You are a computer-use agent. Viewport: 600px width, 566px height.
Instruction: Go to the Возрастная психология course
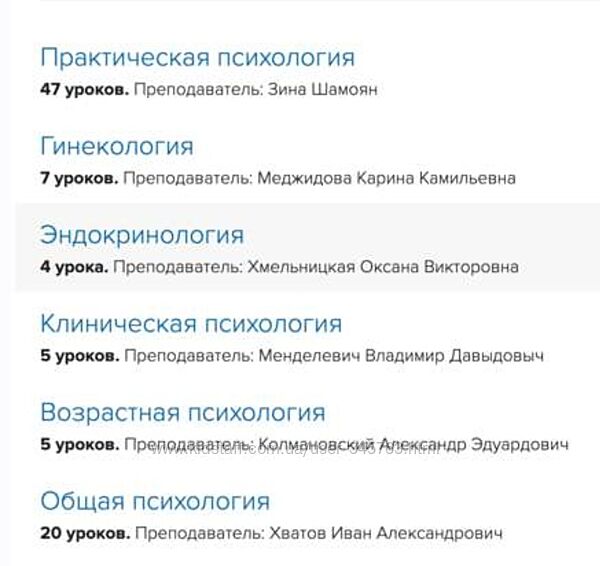click(x=183, y=412)
